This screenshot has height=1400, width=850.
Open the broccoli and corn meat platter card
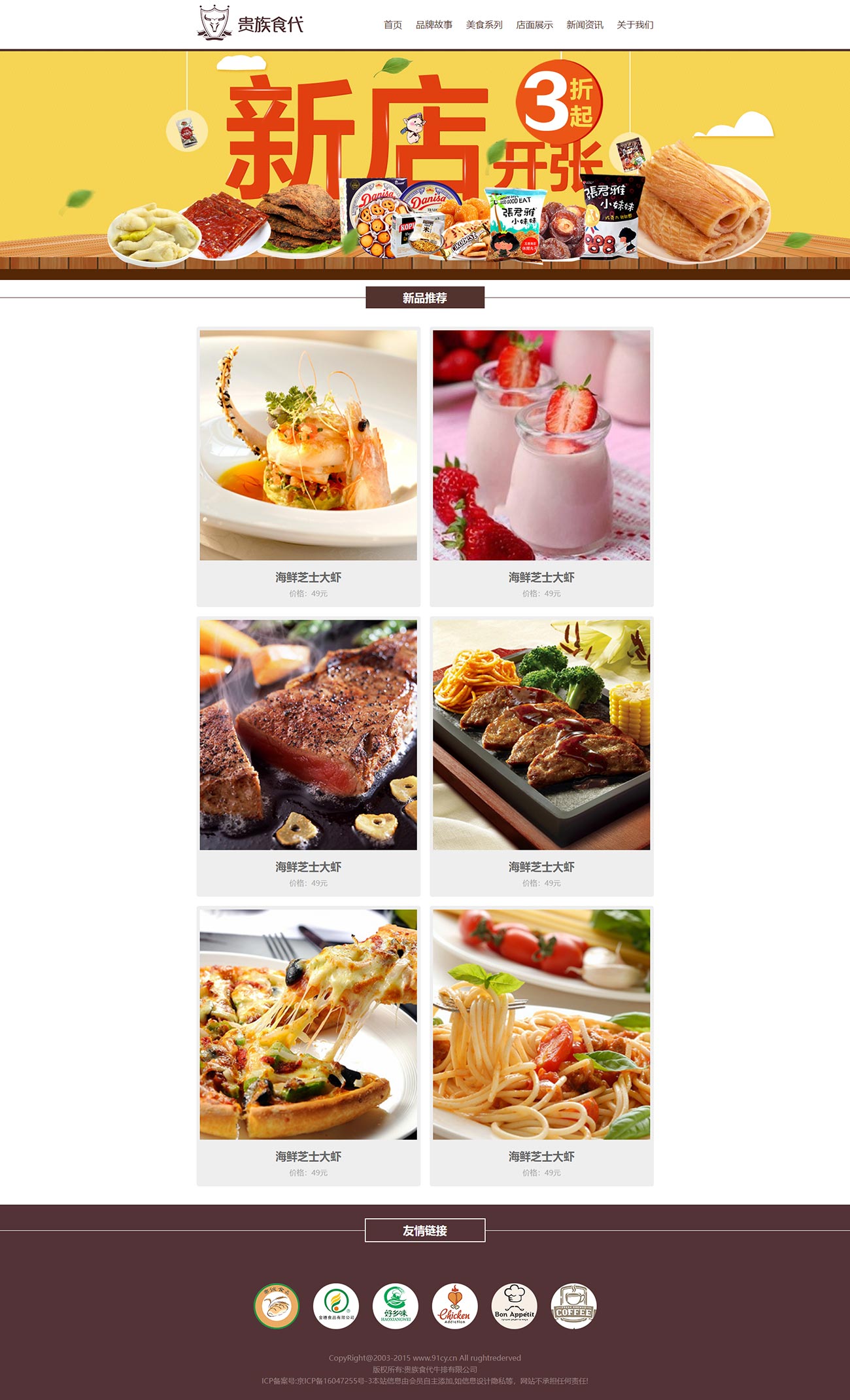click(541, 756)
